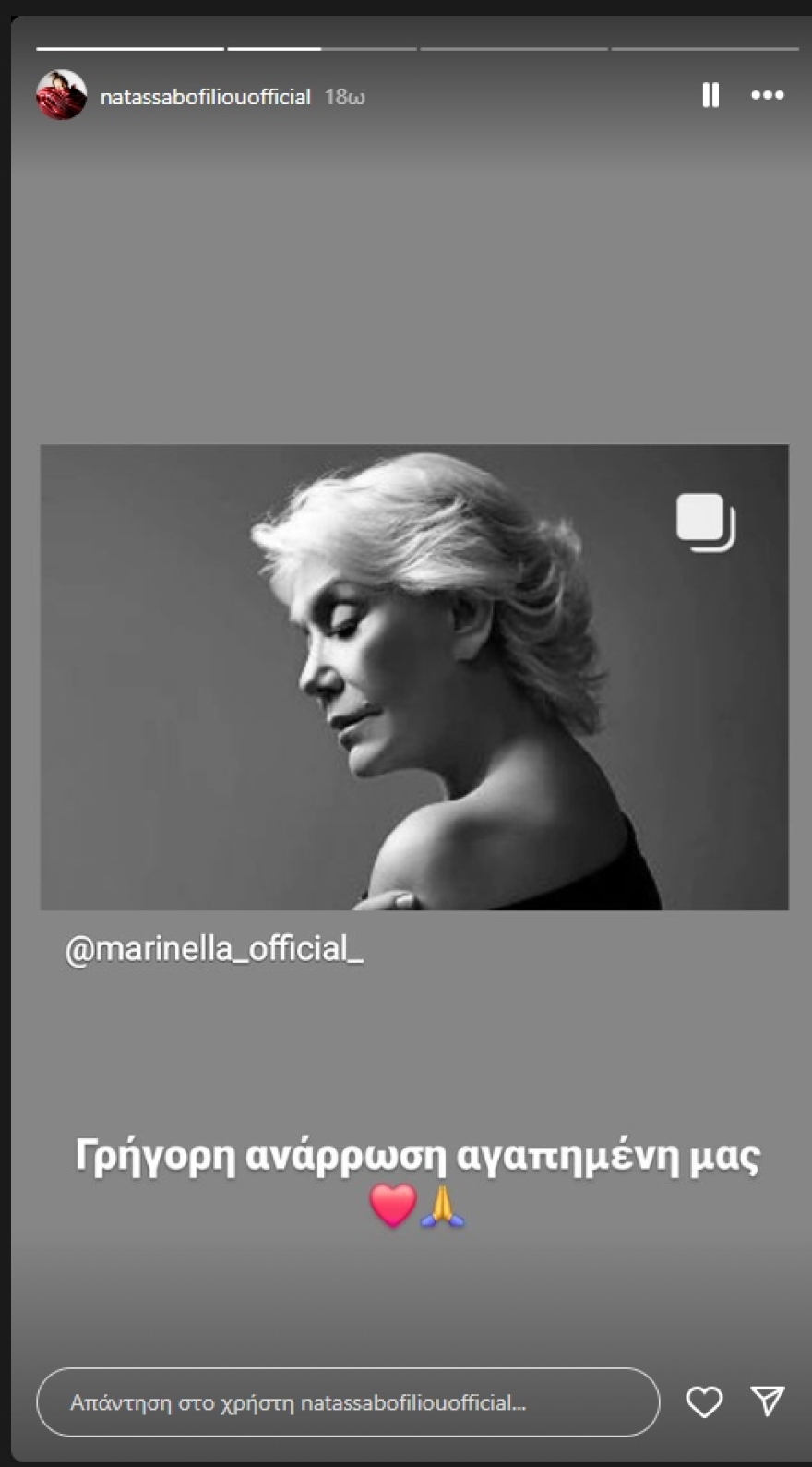Open natassabofiliouofficial profile picture
Screen dimensions: 812x1467
coord(61,95)
